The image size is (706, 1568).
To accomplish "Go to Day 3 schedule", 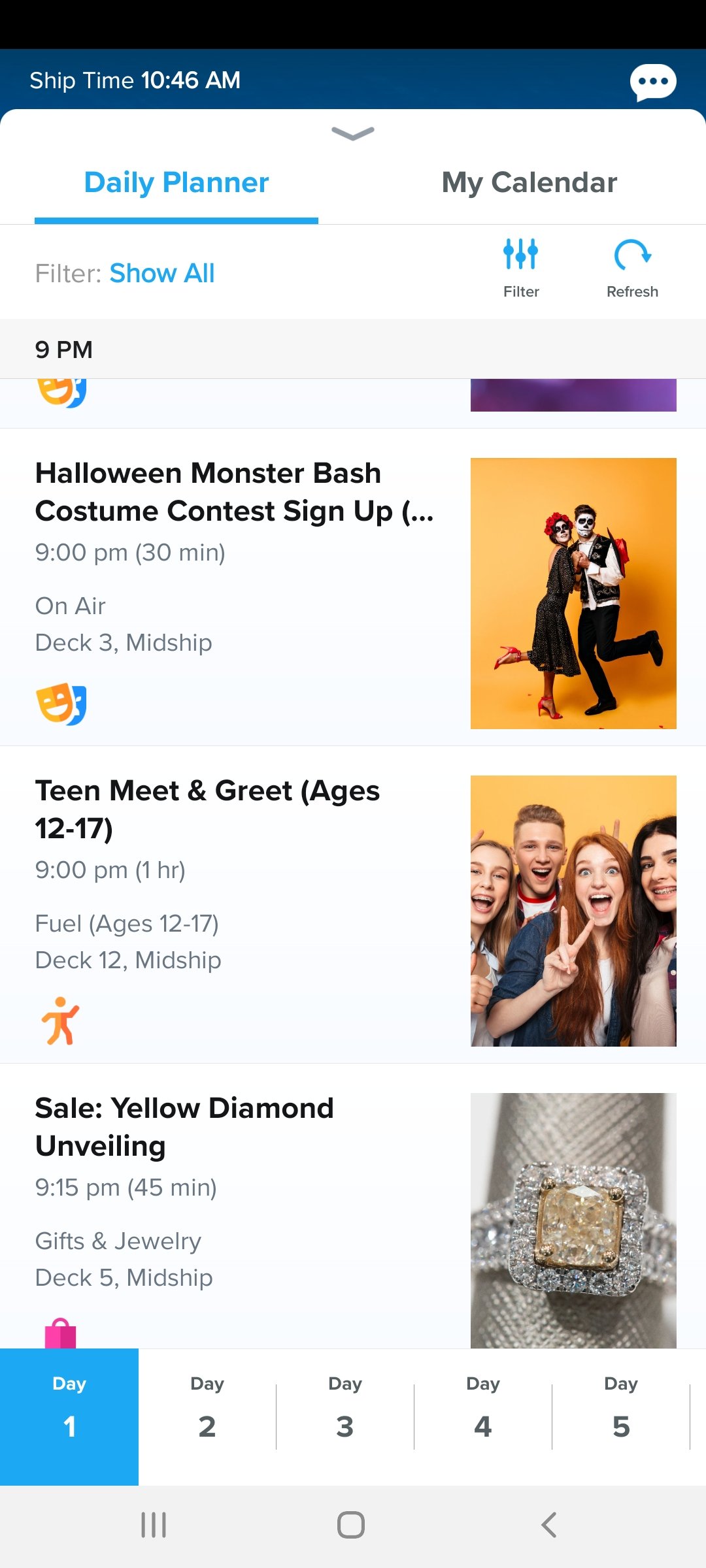I will coord(345,1416).
